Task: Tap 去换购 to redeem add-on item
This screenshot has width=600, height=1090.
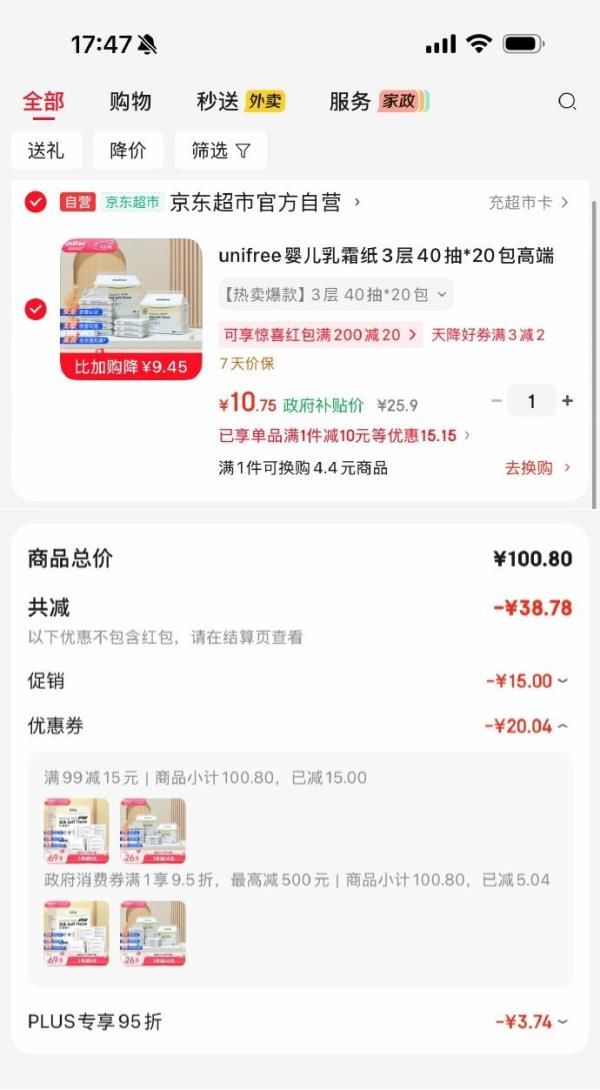Action: pos(537,467)
